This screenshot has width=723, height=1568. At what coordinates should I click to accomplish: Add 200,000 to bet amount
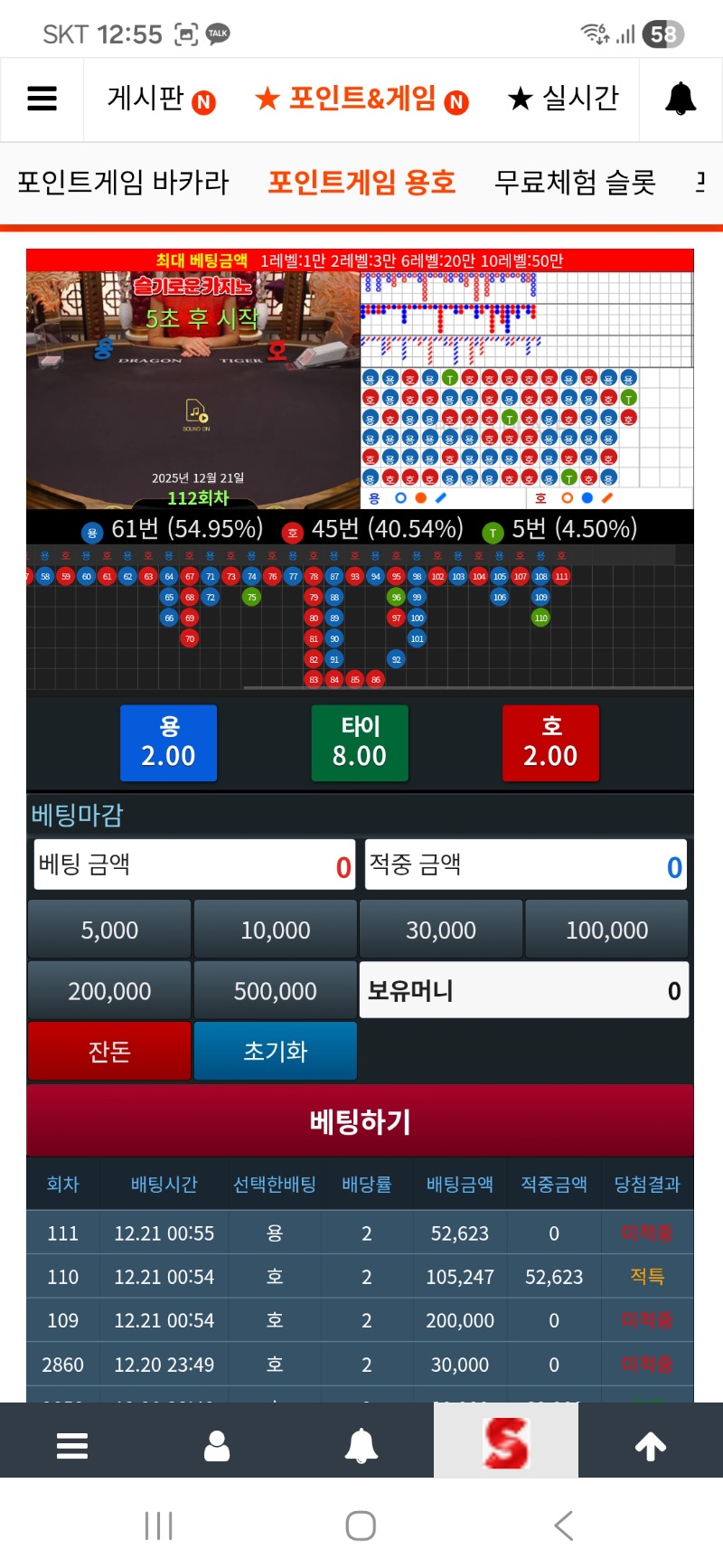tap(109, 991)
